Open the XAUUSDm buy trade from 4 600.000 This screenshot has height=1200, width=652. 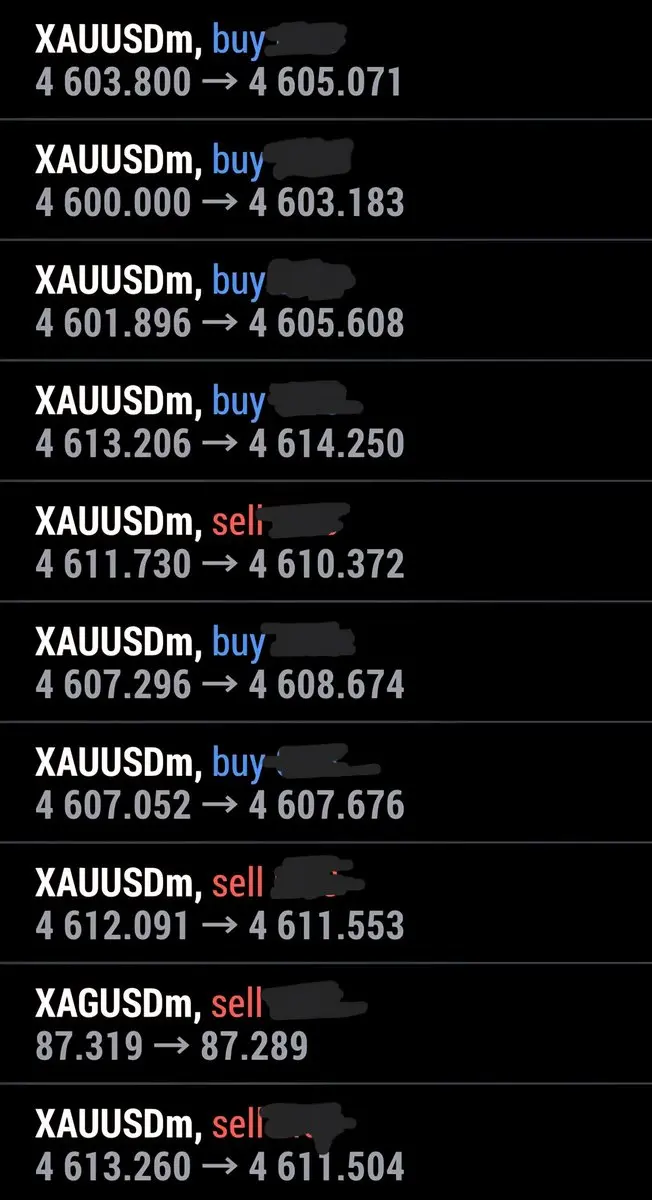tap(326, 180)
